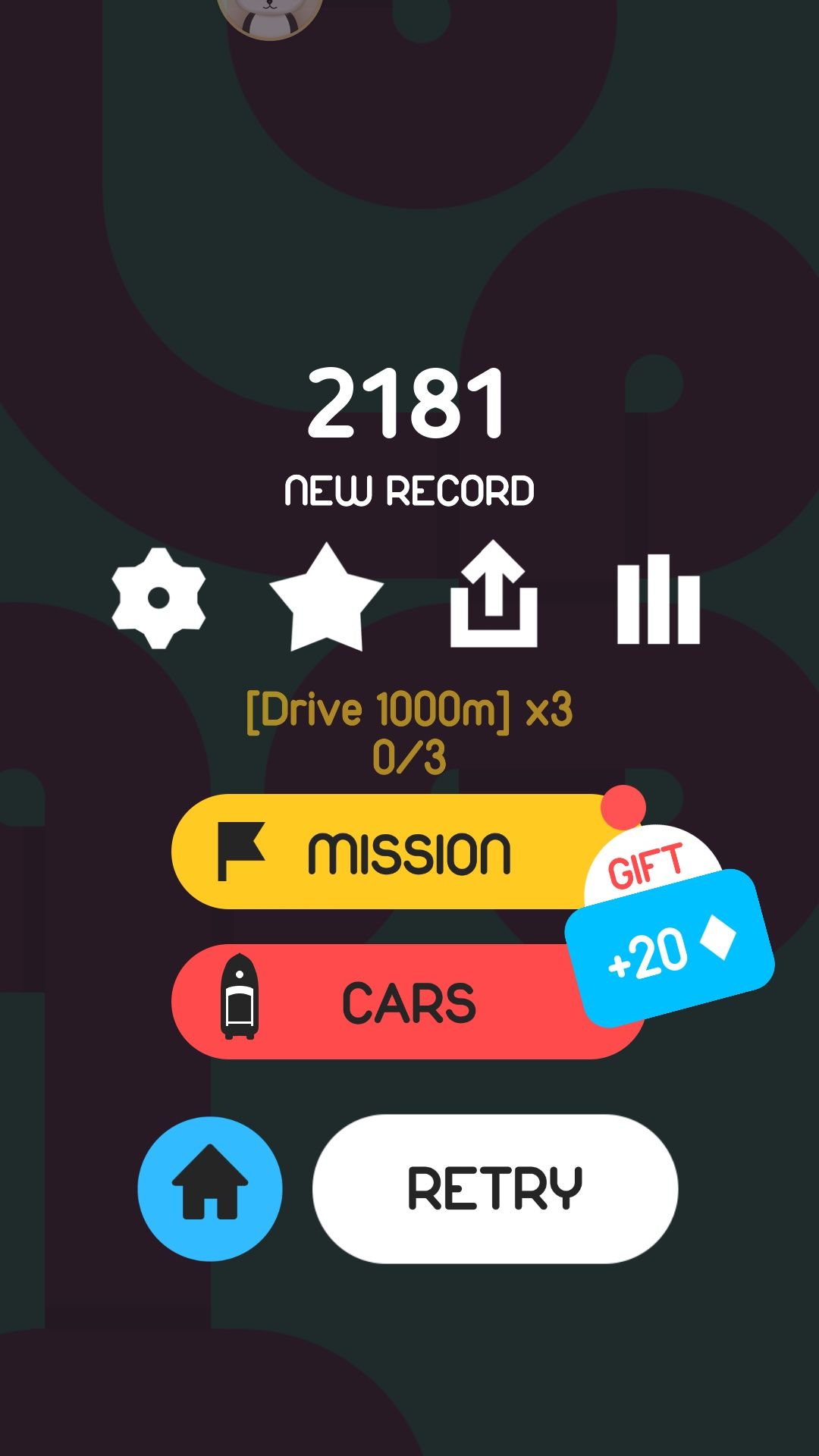Click the share upload icon
This screenshot has height=1456, width=819.
pos(497,599)
